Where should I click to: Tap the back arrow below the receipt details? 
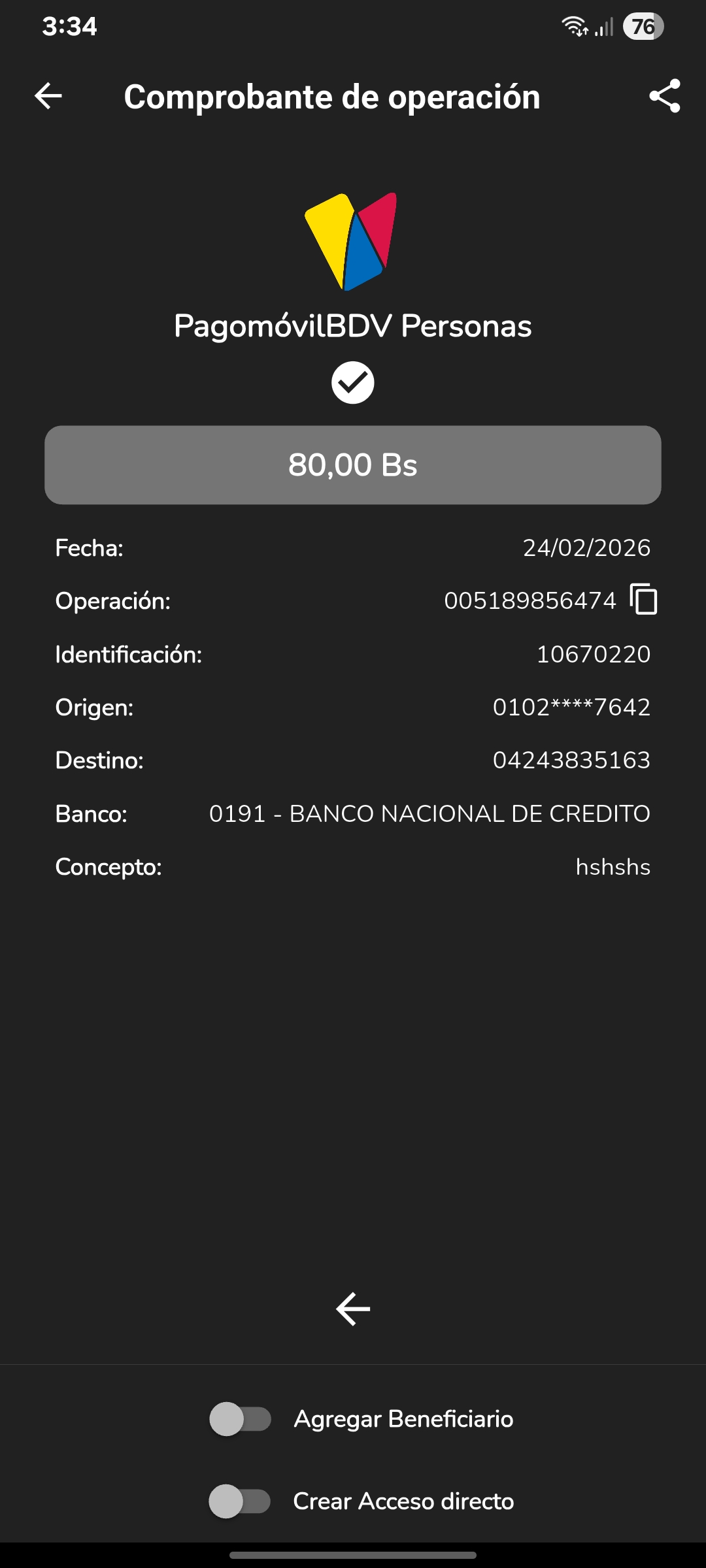353,1309
